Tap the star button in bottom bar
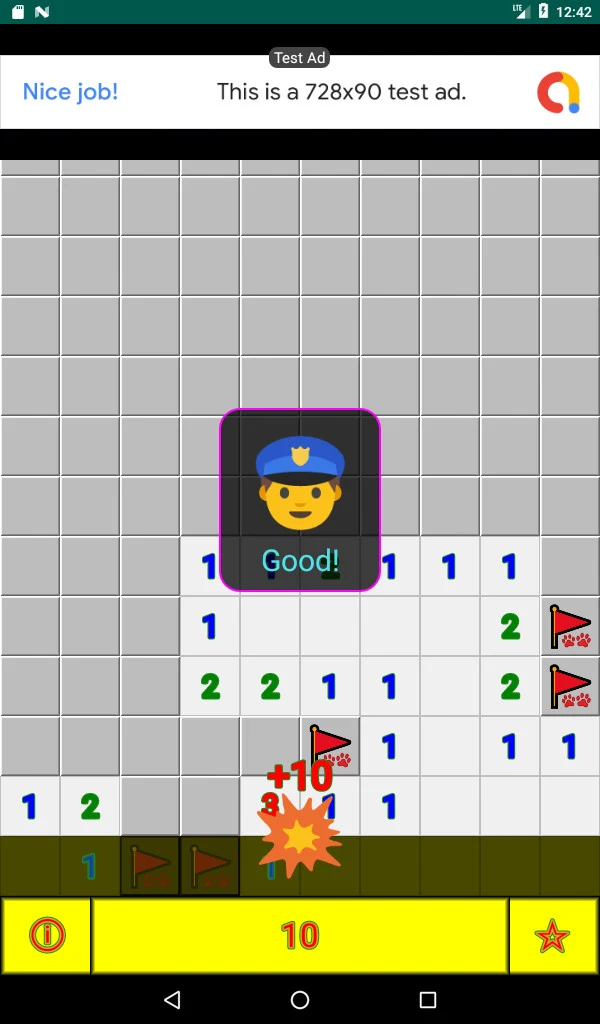600x1024 pixels. 553,936
